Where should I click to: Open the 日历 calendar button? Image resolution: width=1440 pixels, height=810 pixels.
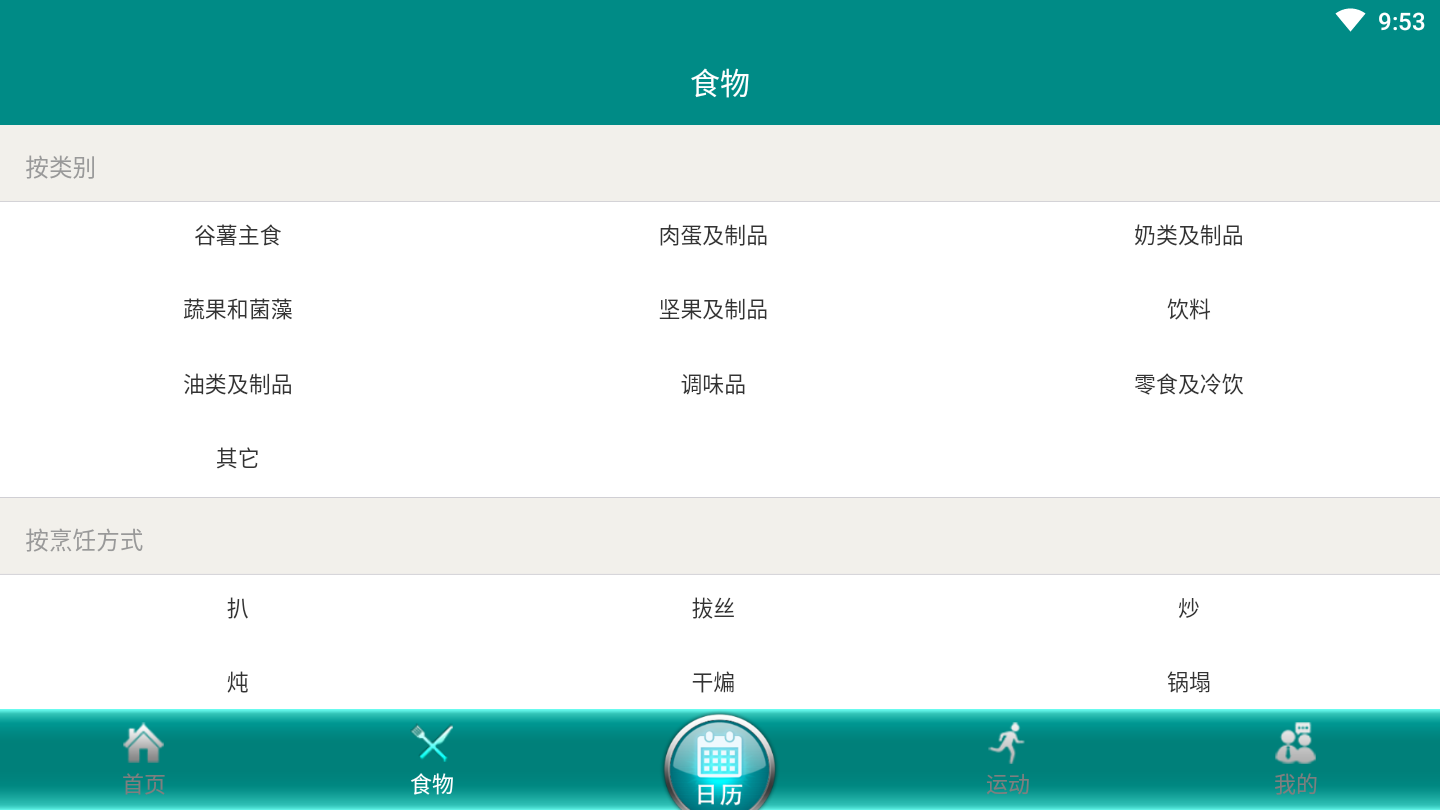(719, 765)
